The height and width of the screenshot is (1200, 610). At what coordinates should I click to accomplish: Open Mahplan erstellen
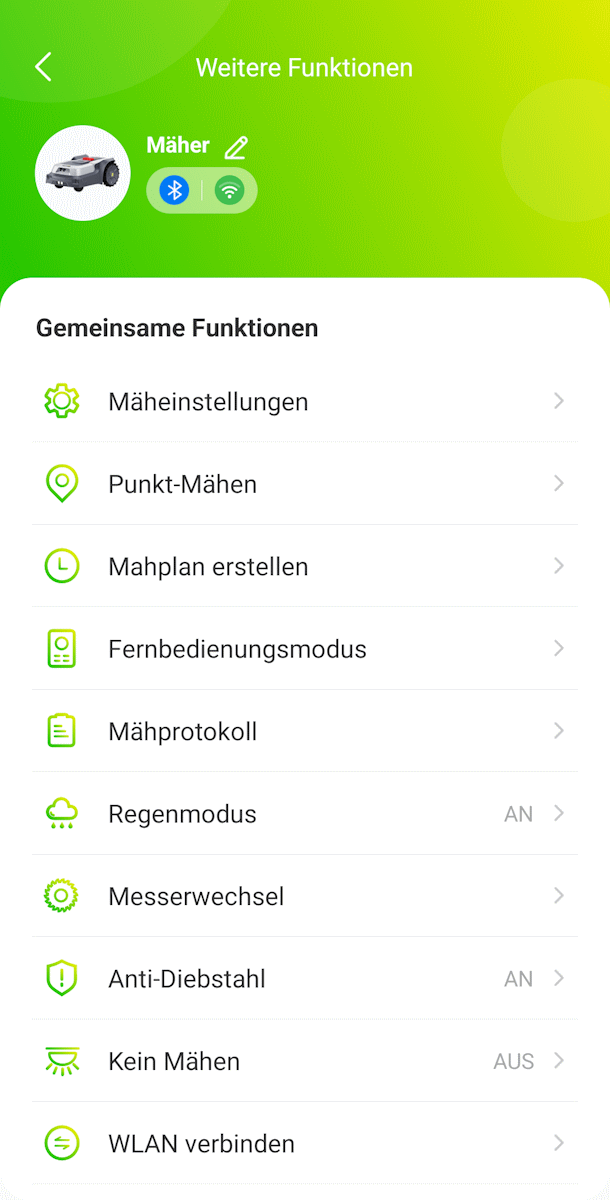pyautogui.click(x=305, y=566)
